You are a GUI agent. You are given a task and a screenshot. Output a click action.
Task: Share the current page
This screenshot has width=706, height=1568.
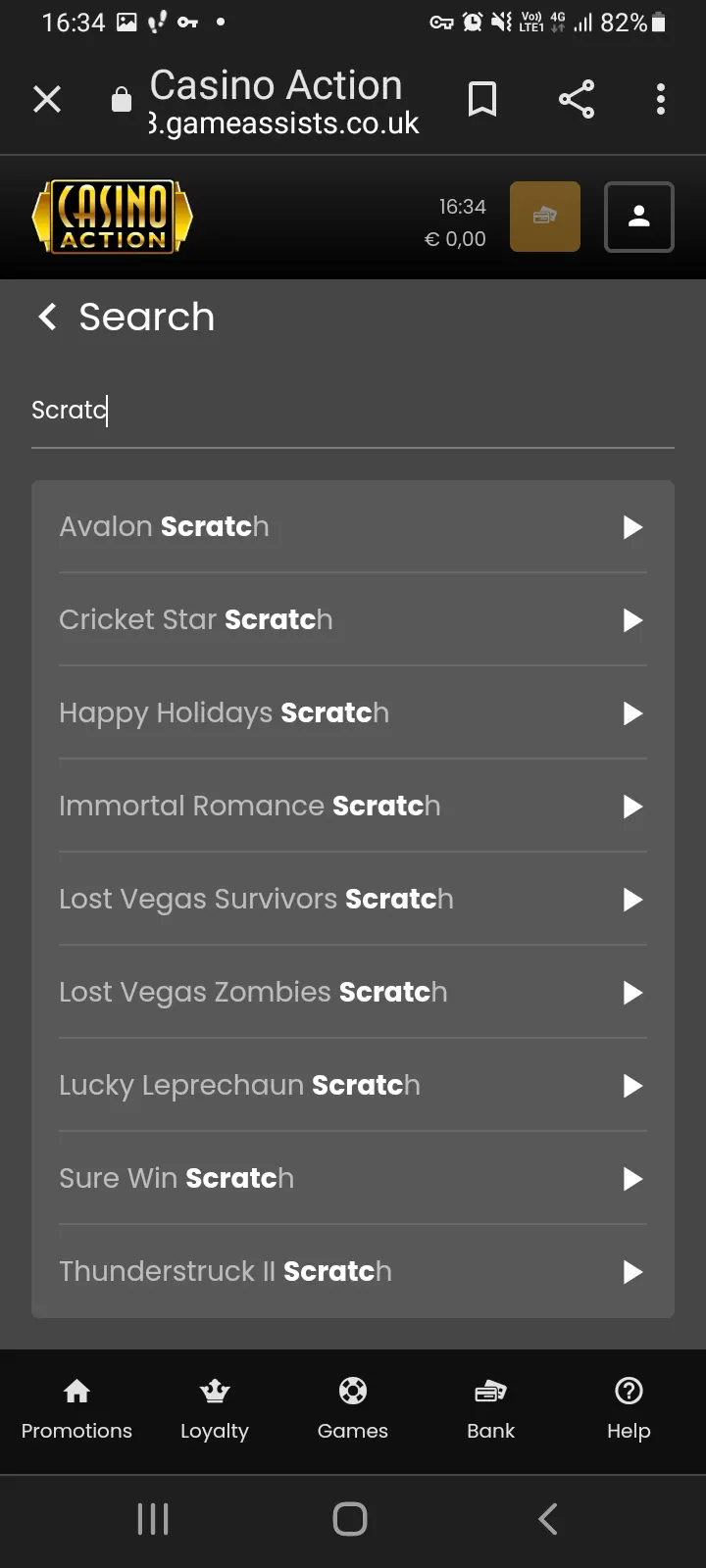point(577,99)
